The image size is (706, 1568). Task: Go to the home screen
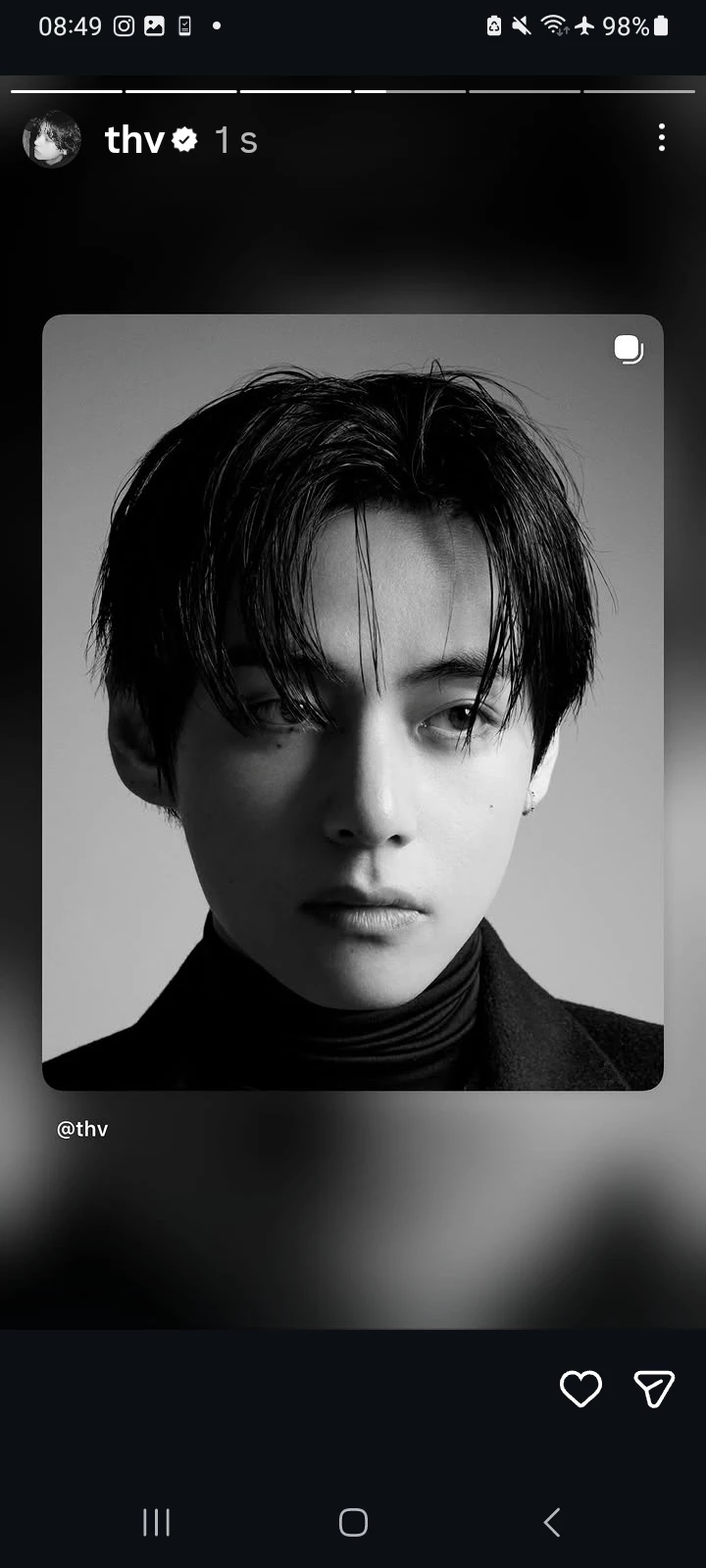click(353, 1522)
